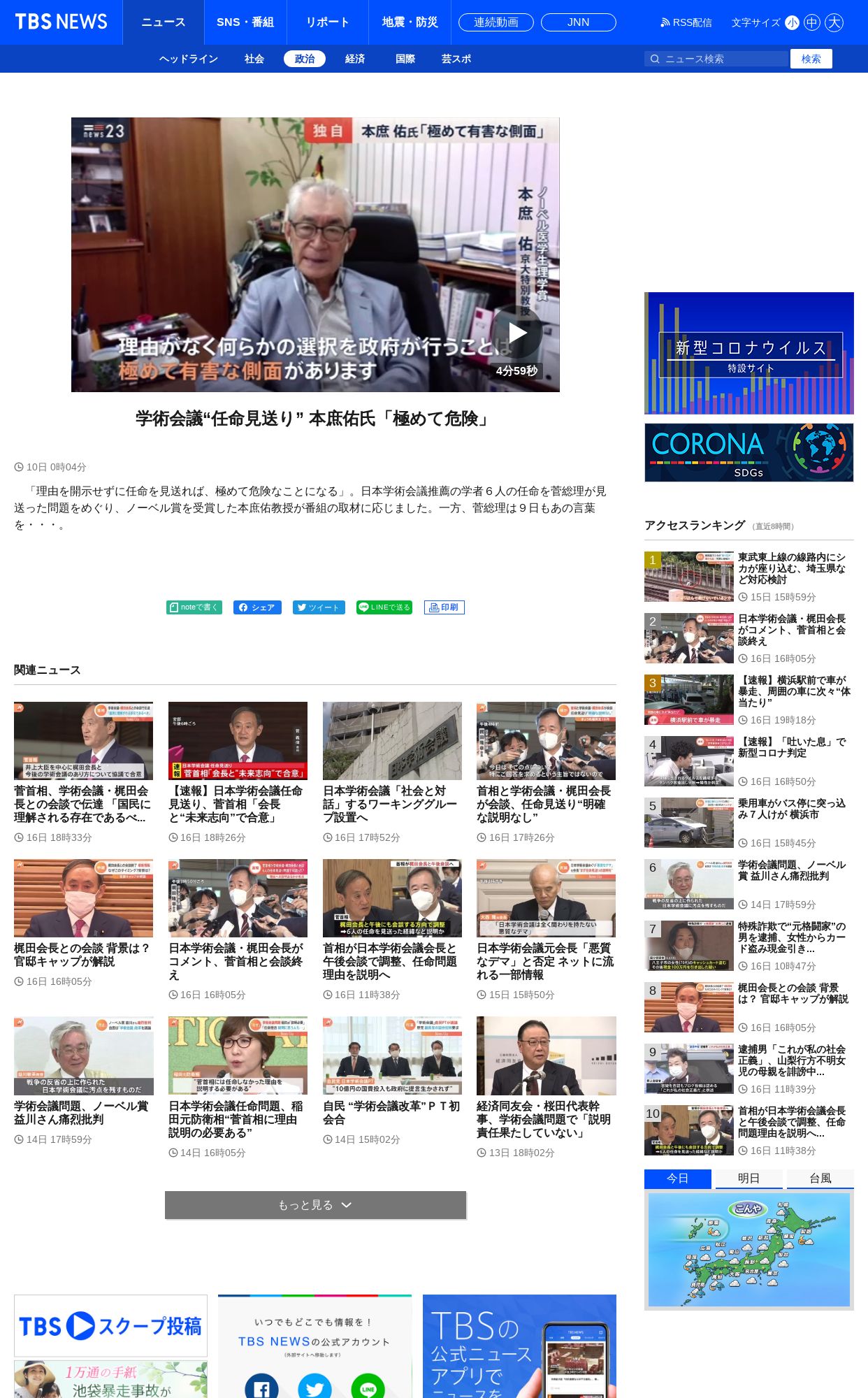868x1398 pixels.
Task: Play the 本庶佑氏 news video
Action: point(517,333)
